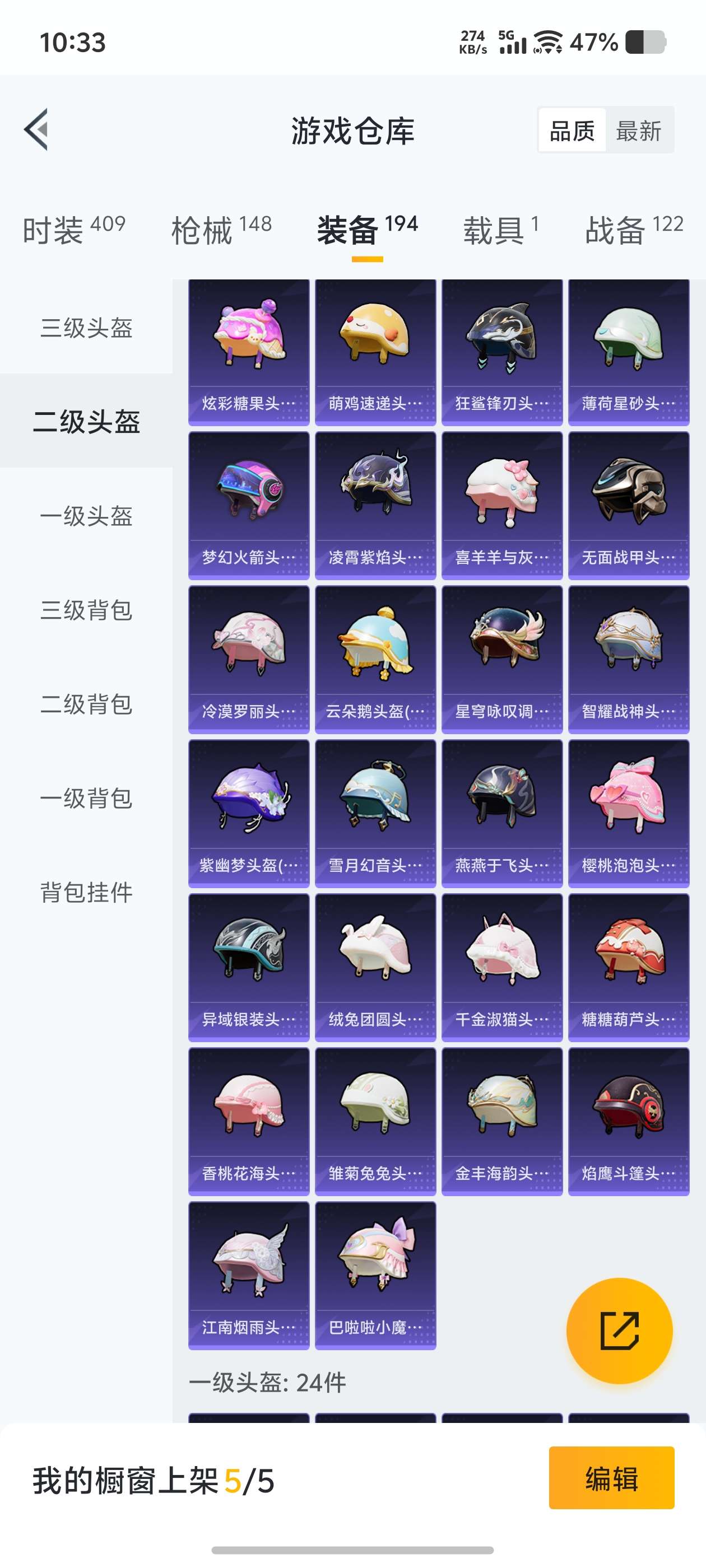Open the 战备 tab
Viewport: 706px width, 1568px height.
point(634,230)
